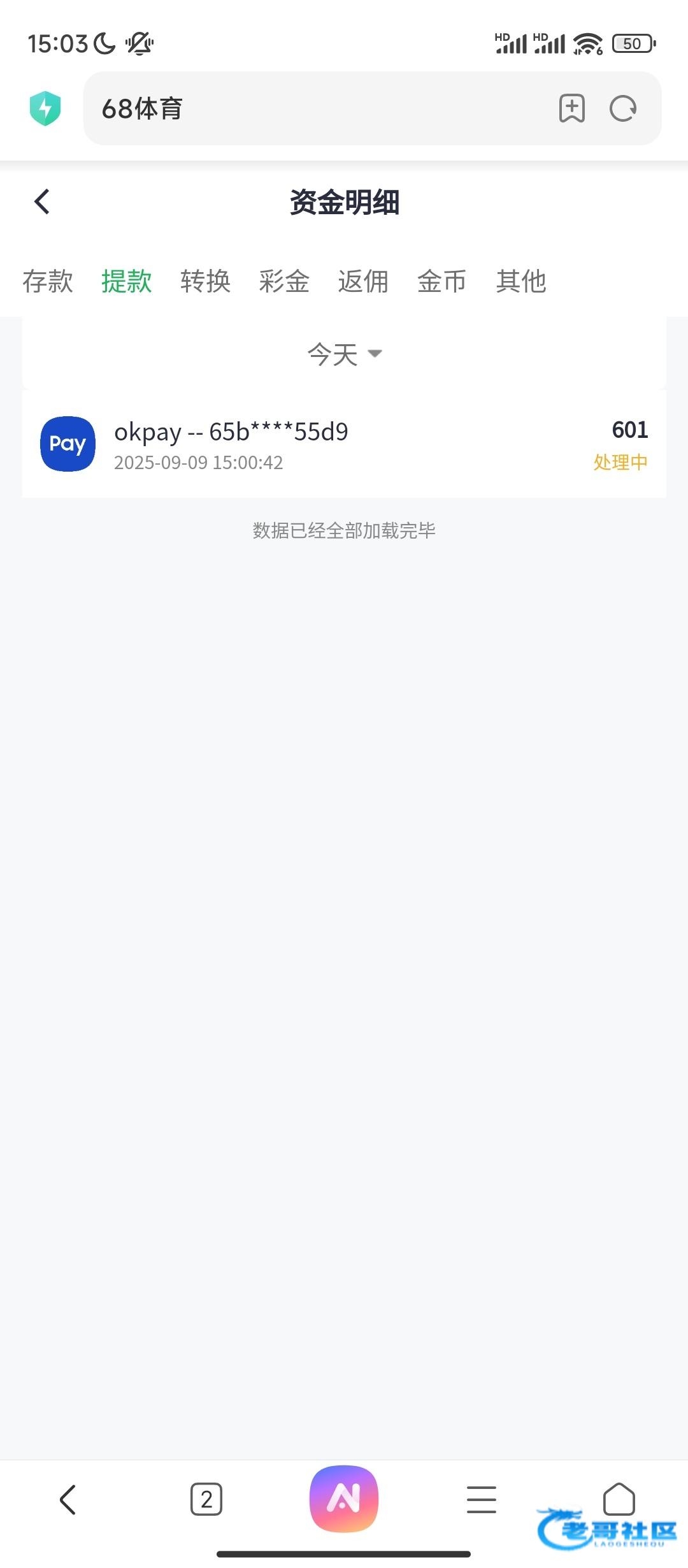The width and height of the screenshot is (688, 1568).
Task: Reload the current page
Action: pyautogui.click(x=623, y=108)
